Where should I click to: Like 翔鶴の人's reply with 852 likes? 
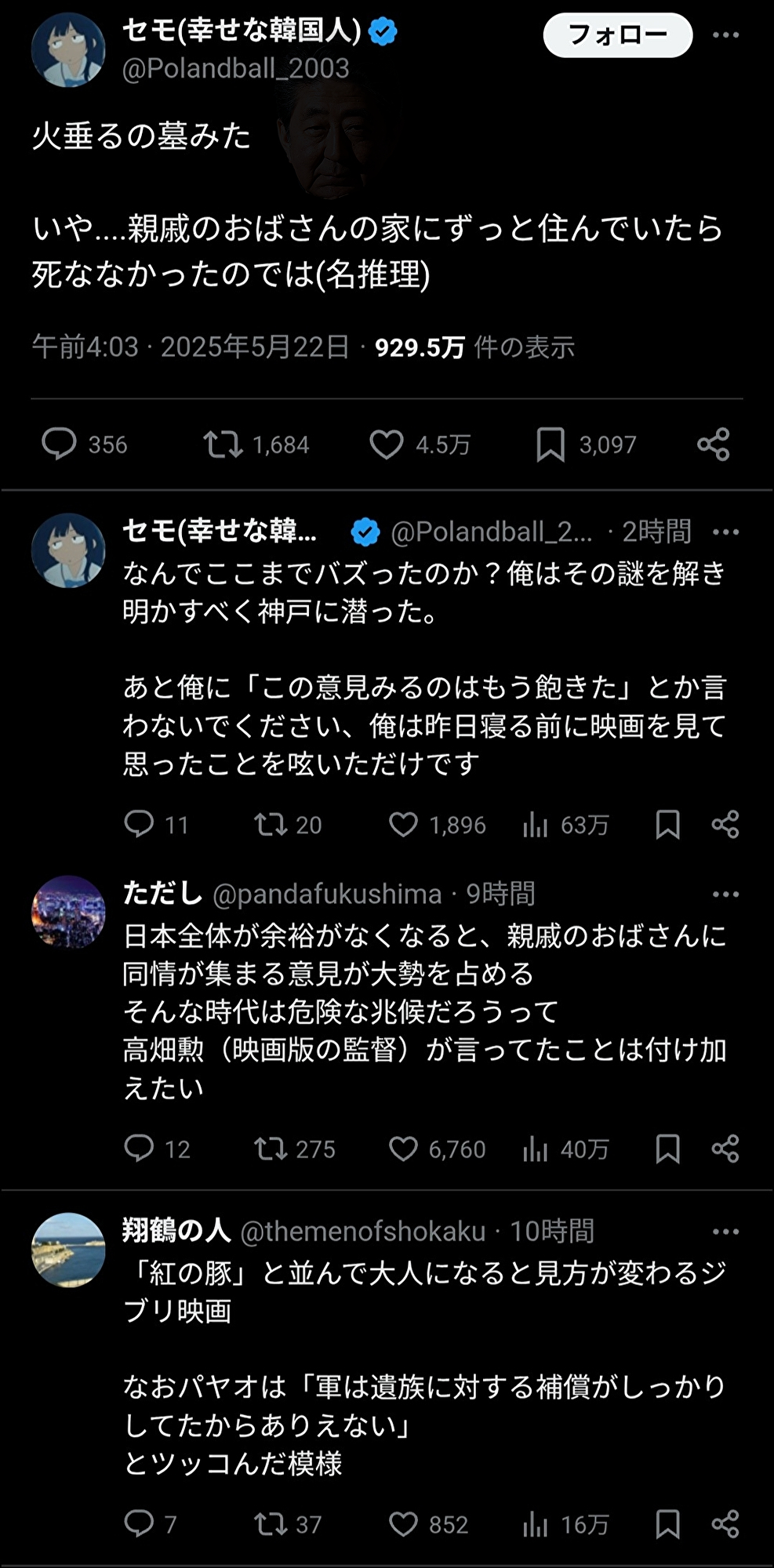pos(404,1524)
